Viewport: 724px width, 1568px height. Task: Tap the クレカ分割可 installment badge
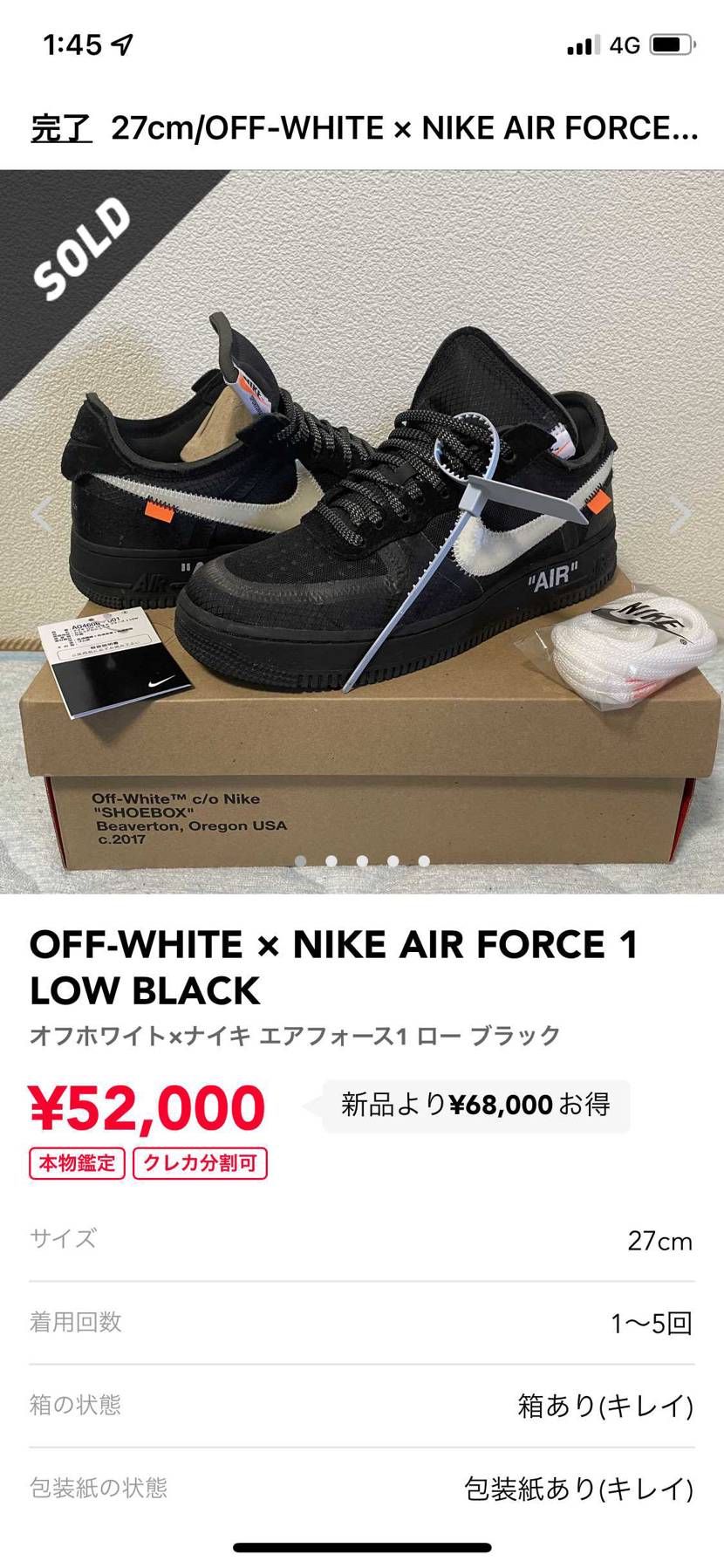(x=200, y=1163)
